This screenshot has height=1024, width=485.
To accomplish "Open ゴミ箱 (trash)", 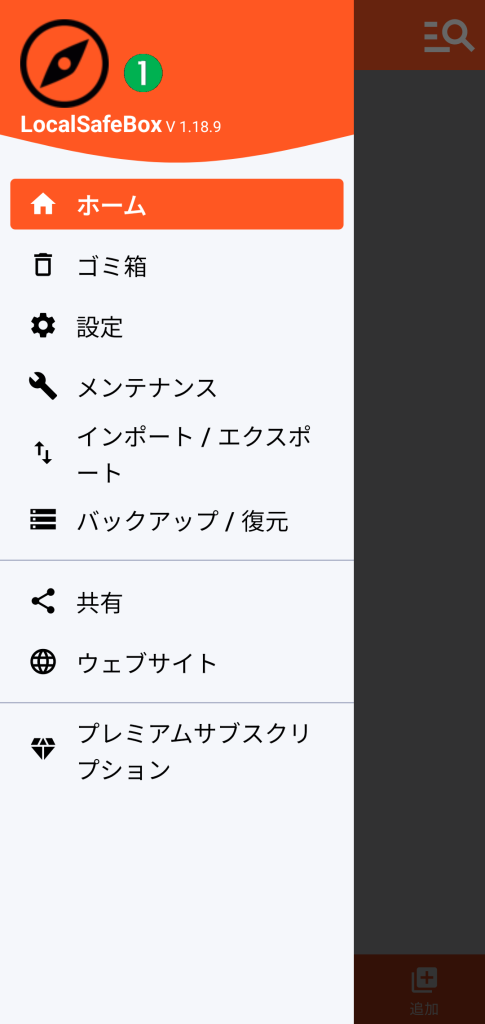I will coord(177,266).
